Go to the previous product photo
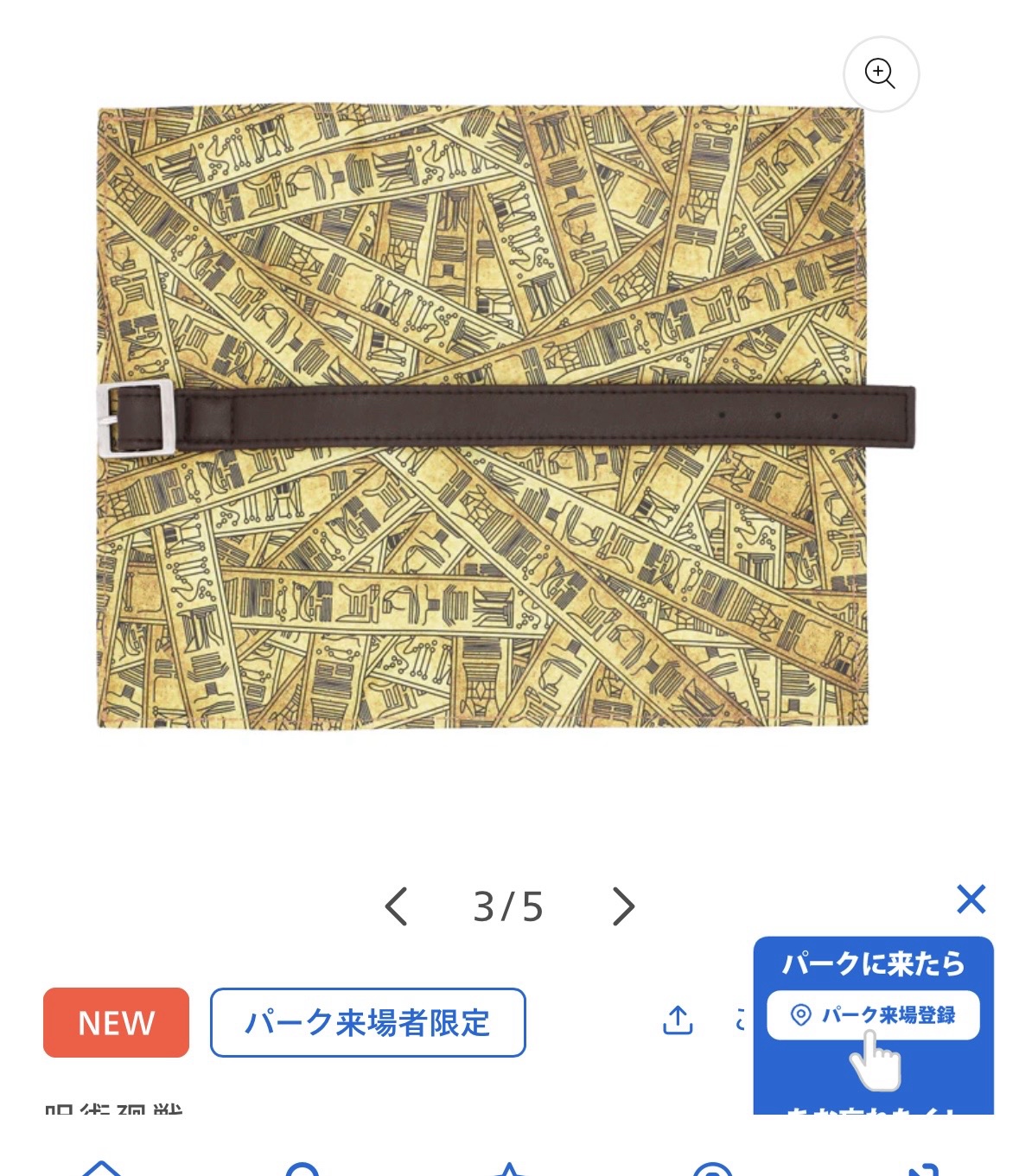Viewport: 1019px width, 1176px height. pos(397,906)
